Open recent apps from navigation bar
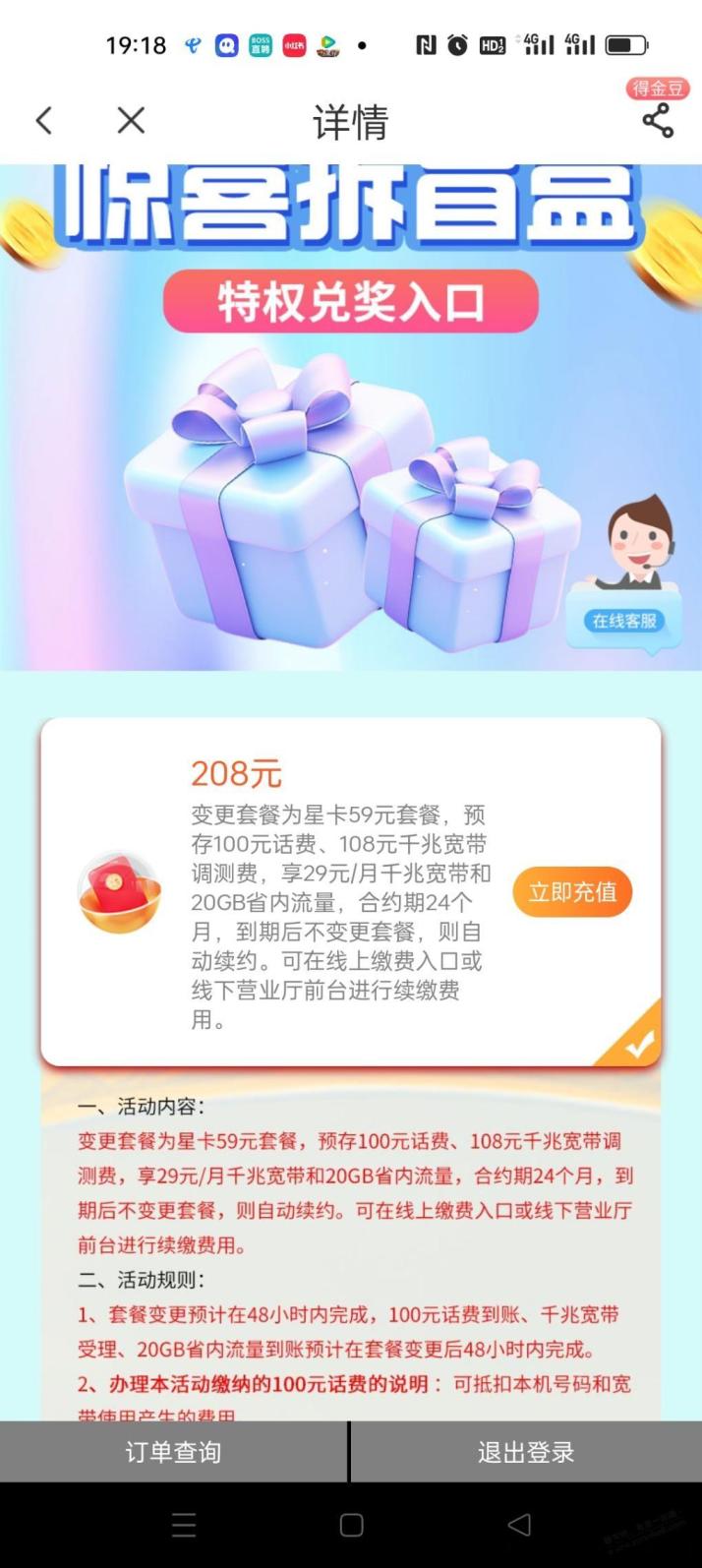 184,1525
